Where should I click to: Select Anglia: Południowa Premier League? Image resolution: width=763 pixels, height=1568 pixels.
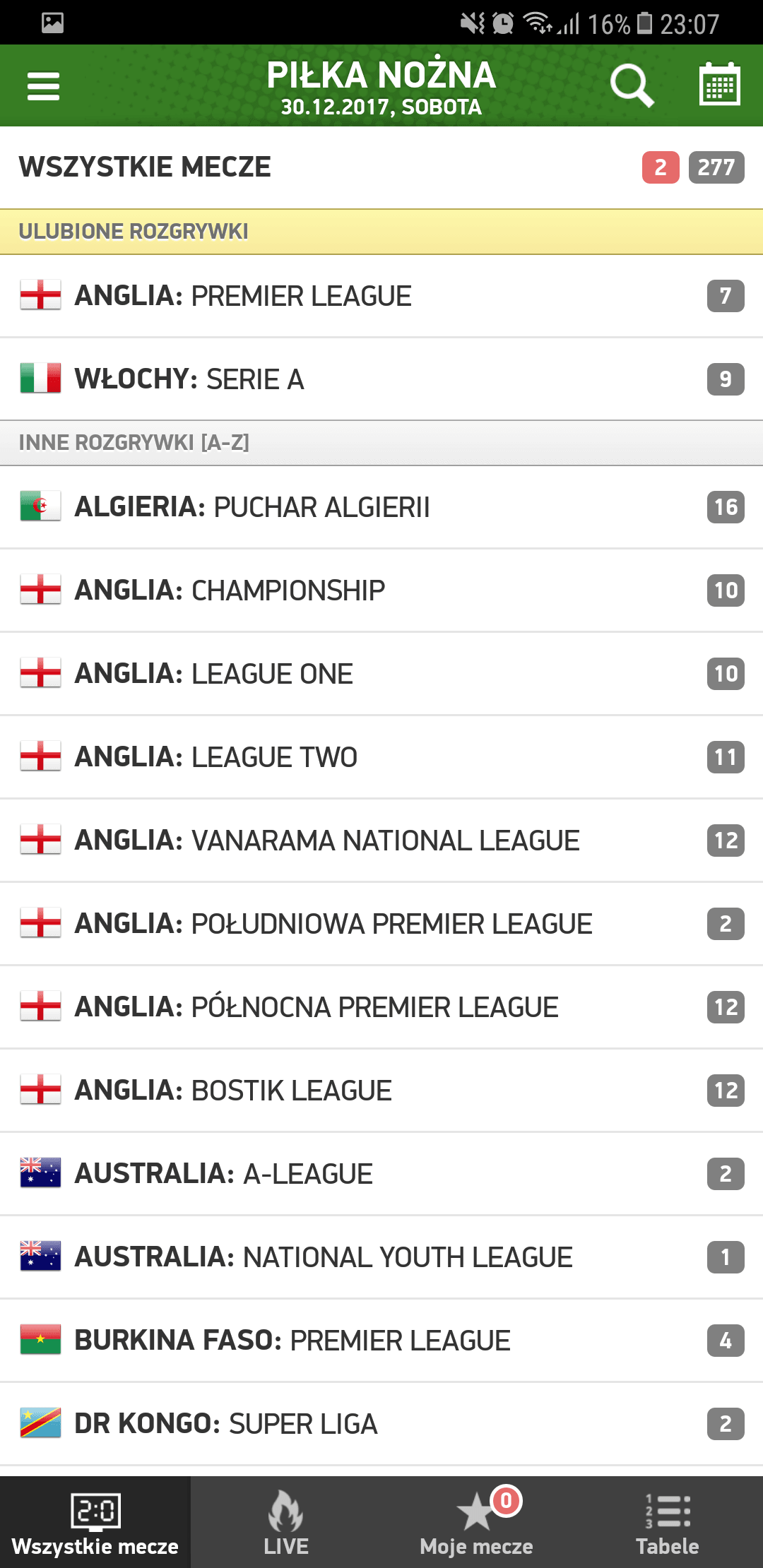point(381,924)
